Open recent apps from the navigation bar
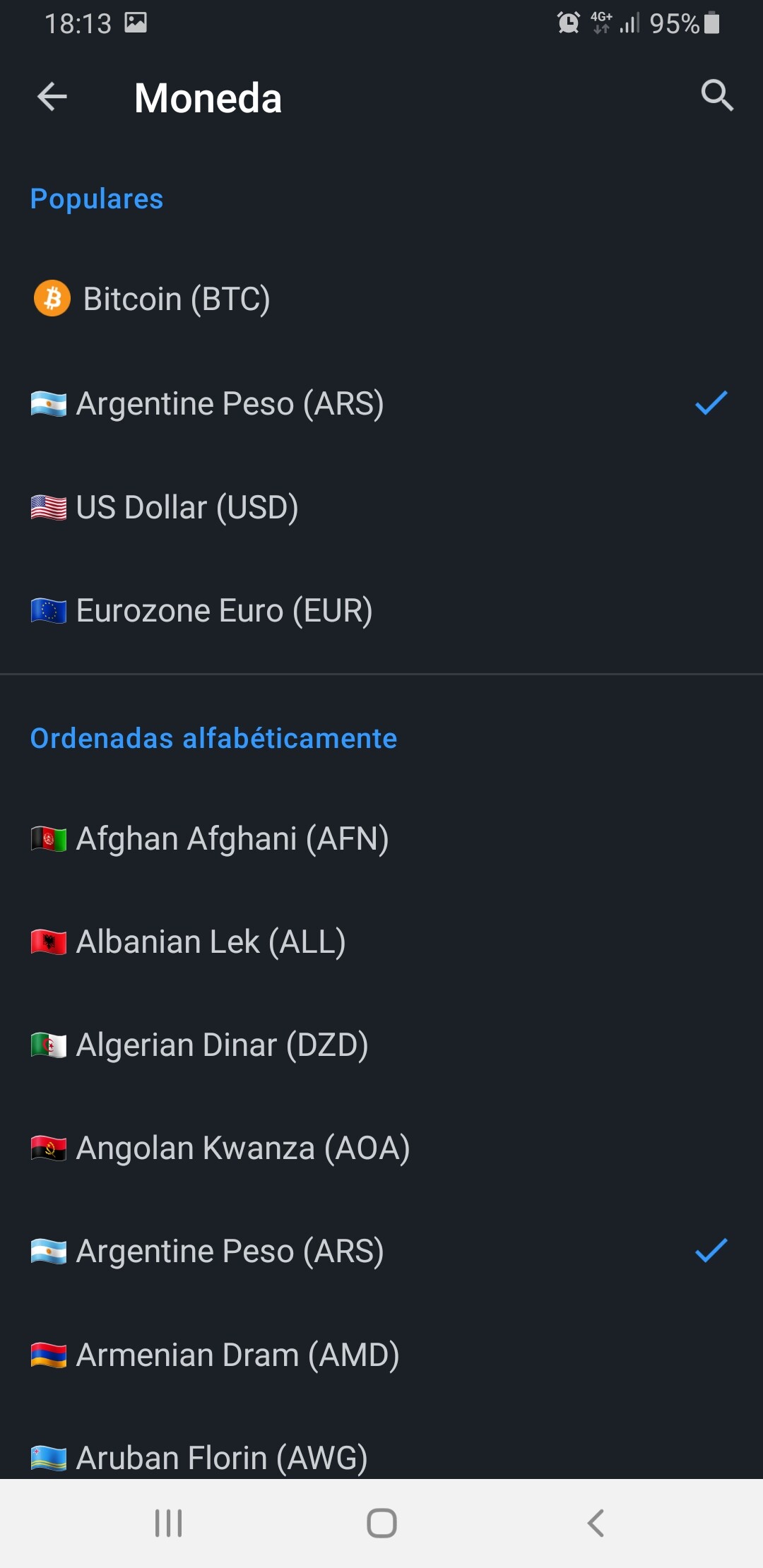 click(169, 1523)
